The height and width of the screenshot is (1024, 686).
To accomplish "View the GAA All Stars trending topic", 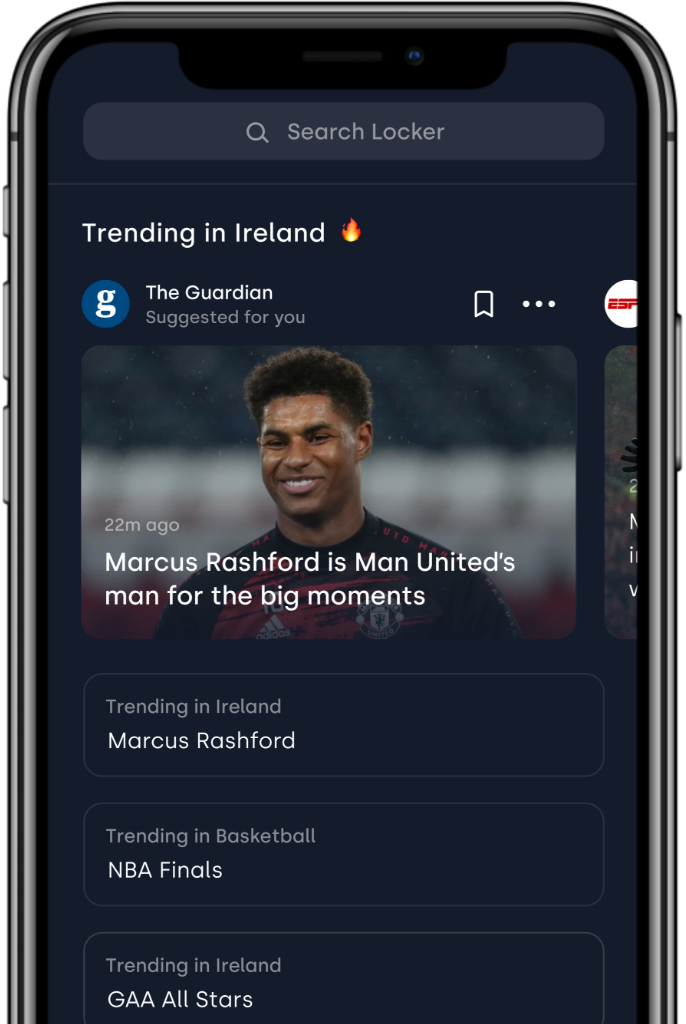I will click(x=343, y=982).
